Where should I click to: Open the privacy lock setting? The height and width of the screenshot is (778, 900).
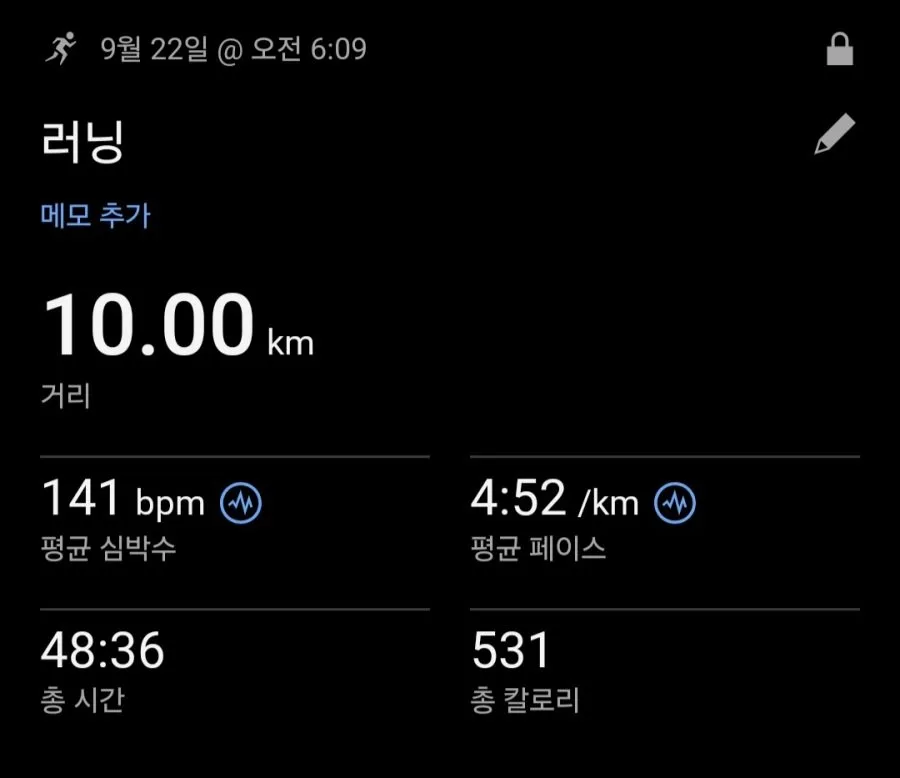(839, 49)
